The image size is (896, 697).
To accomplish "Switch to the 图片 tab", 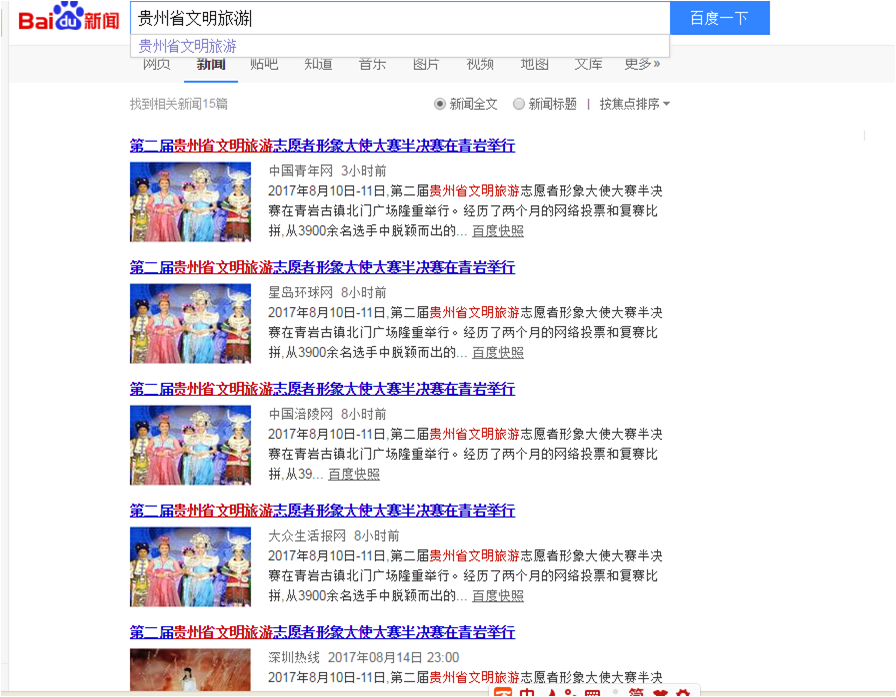I will pos(426,65).
